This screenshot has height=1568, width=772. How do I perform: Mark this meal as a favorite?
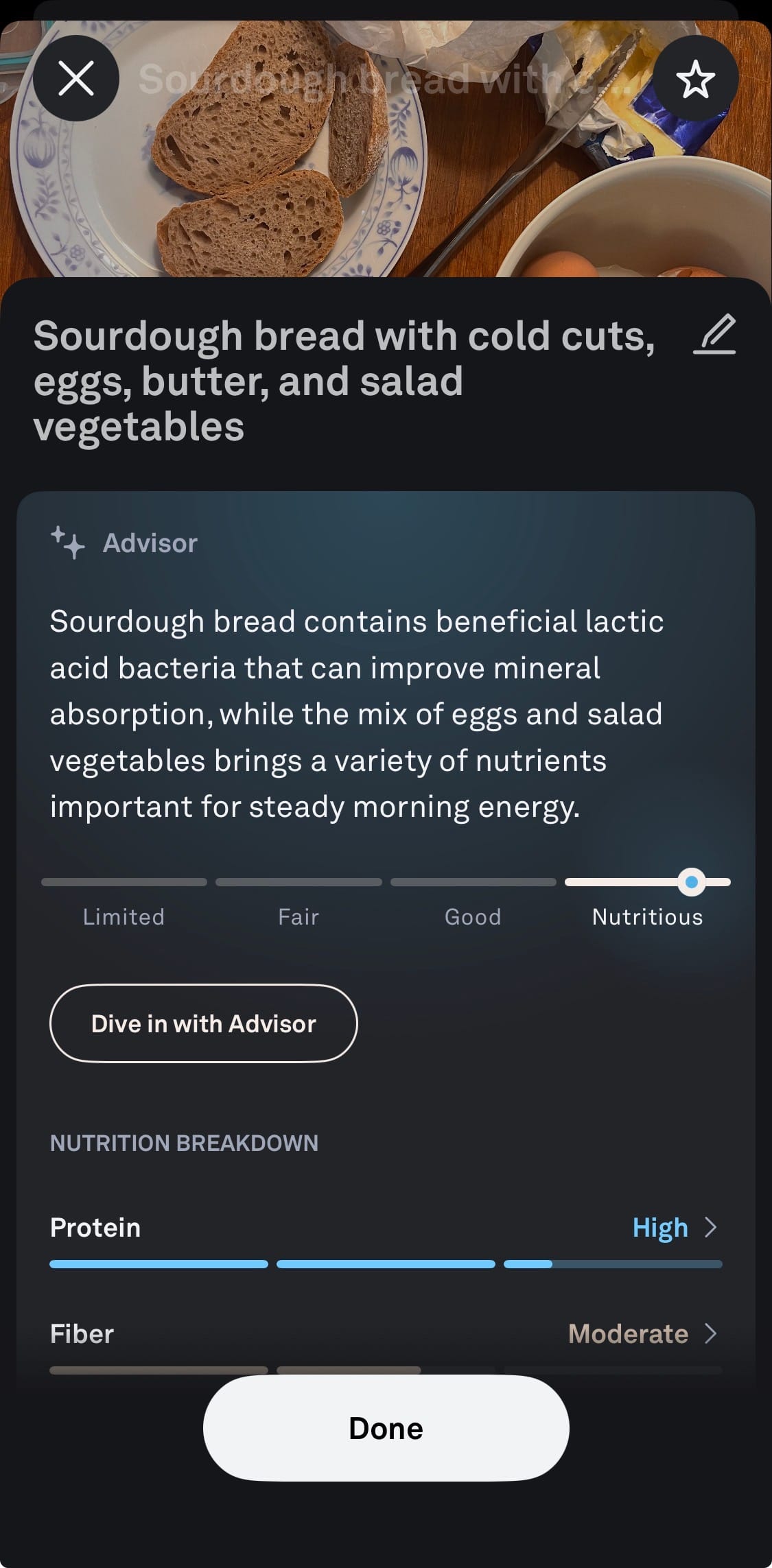[695, 78]
